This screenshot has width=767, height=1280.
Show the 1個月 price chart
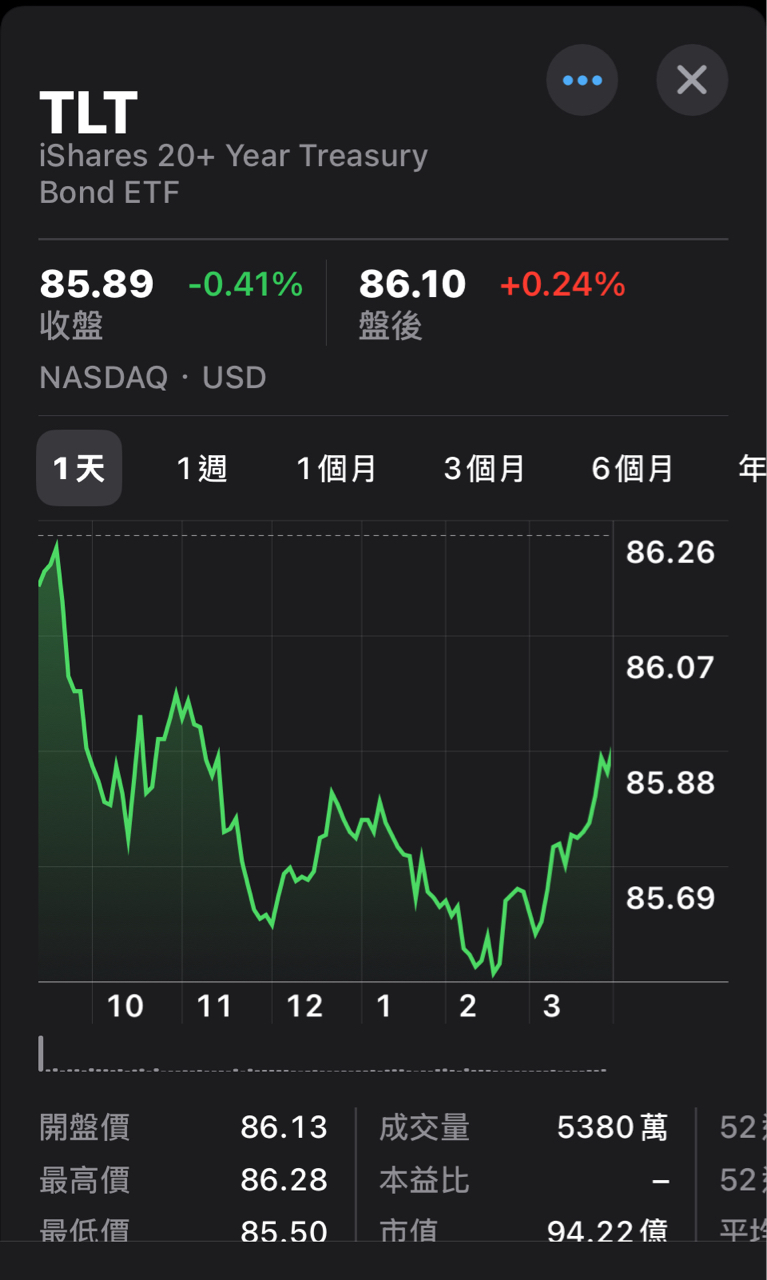coord(337,468)
